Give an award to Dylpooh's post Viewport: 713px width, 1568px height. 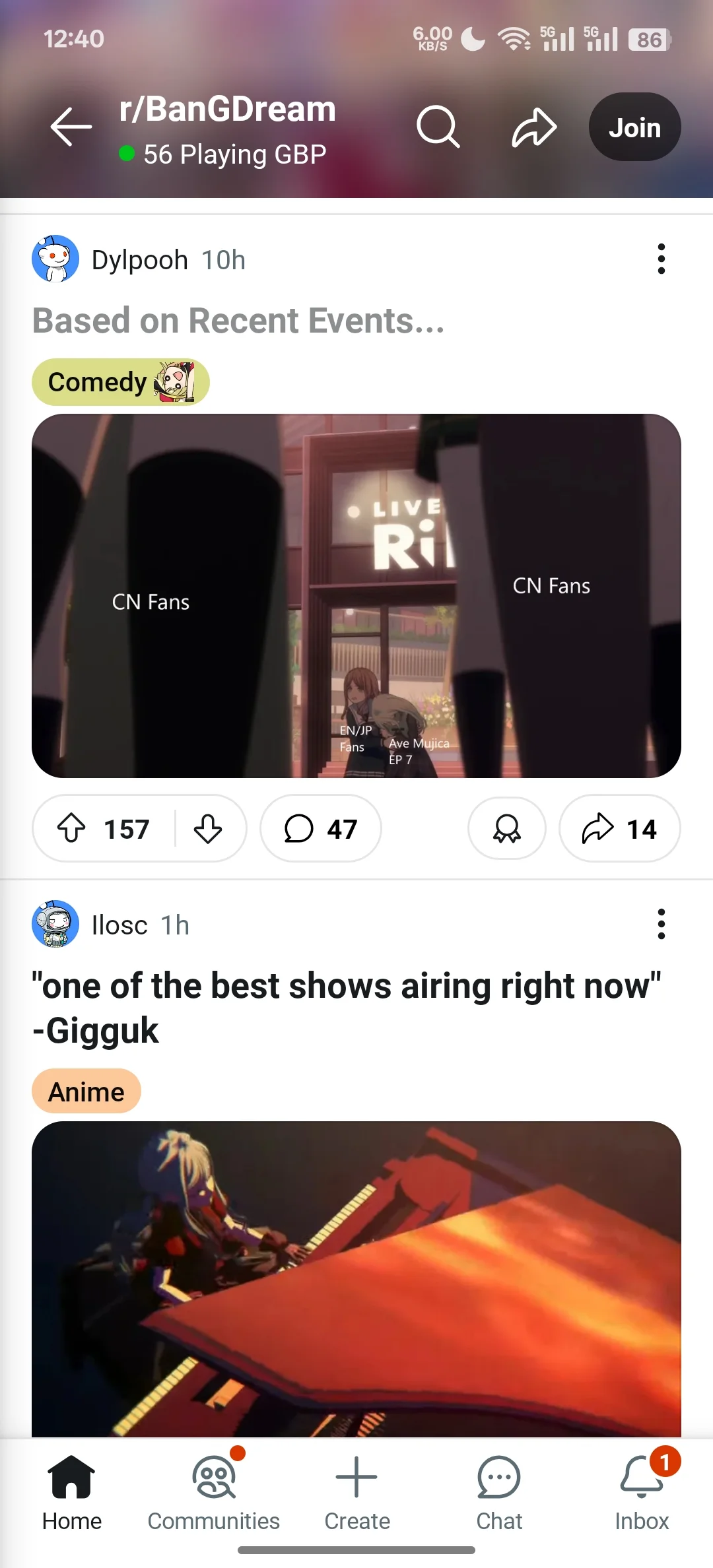pos(506,828)
